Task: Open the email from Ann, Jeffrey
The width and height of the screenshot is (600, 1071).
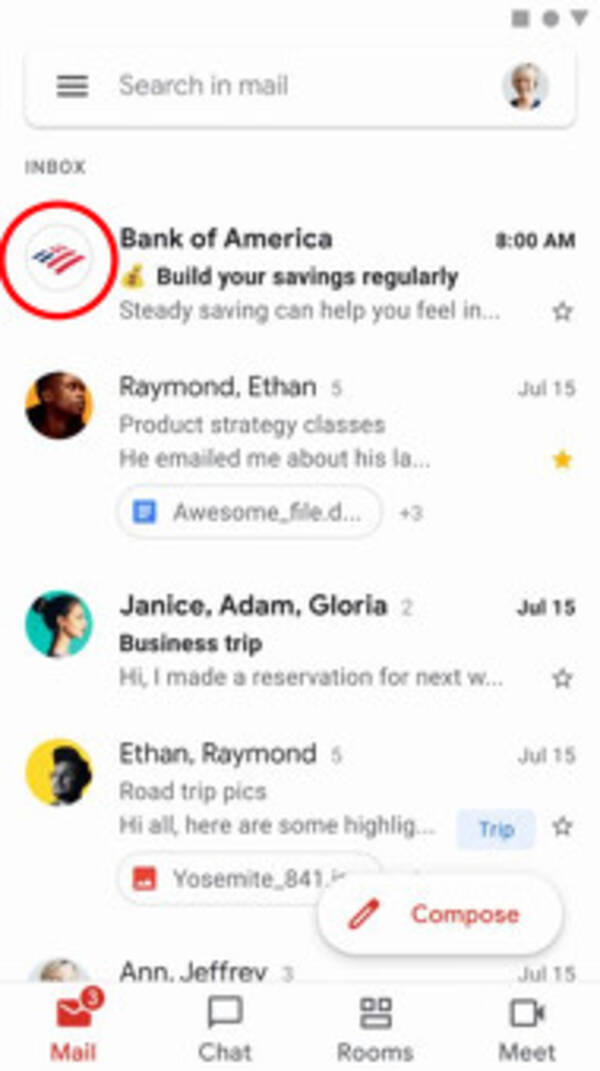Action: (300, 970)
